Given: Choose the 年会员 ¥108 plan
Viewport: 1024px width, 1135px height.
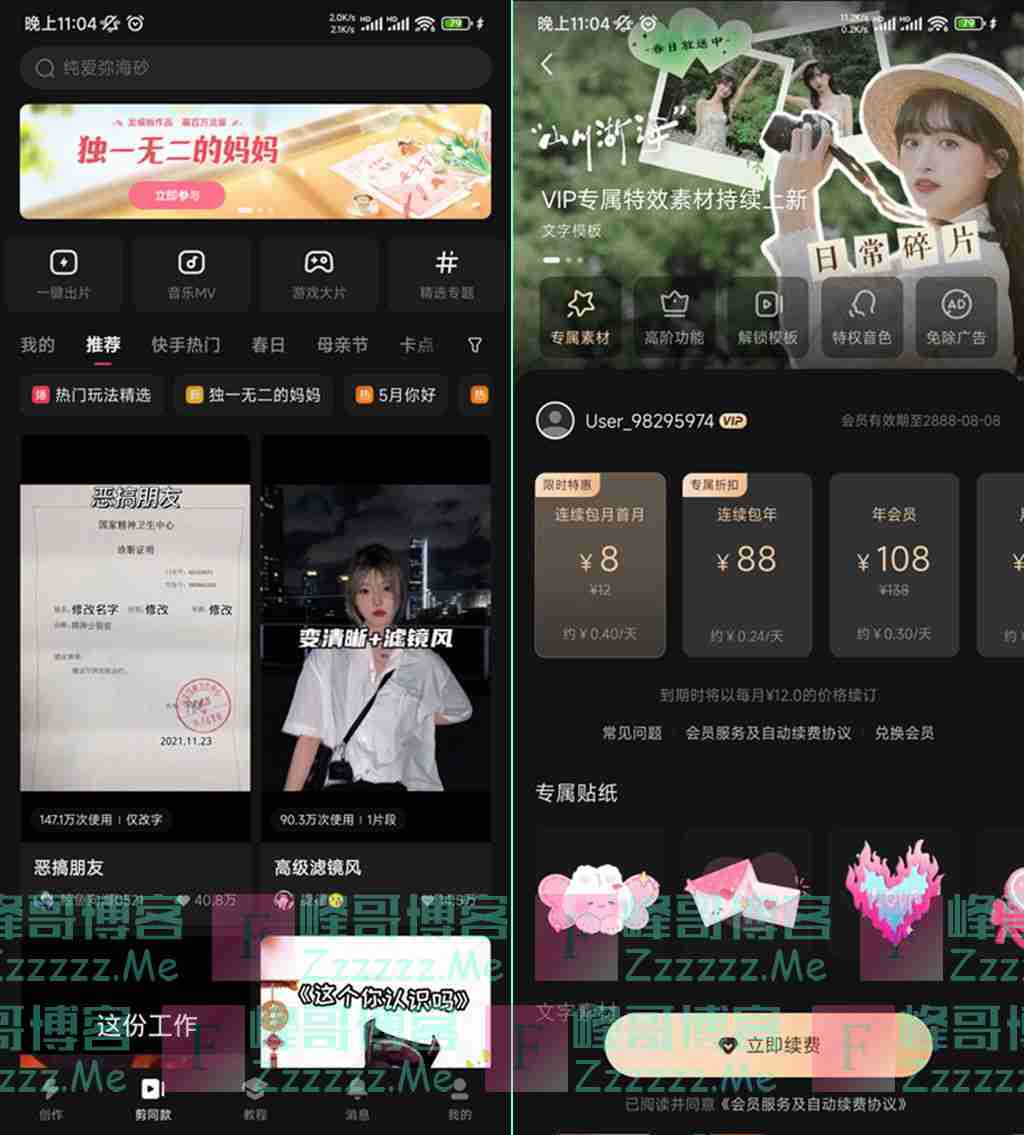Looking at the screenshot, I should point(893,565).
